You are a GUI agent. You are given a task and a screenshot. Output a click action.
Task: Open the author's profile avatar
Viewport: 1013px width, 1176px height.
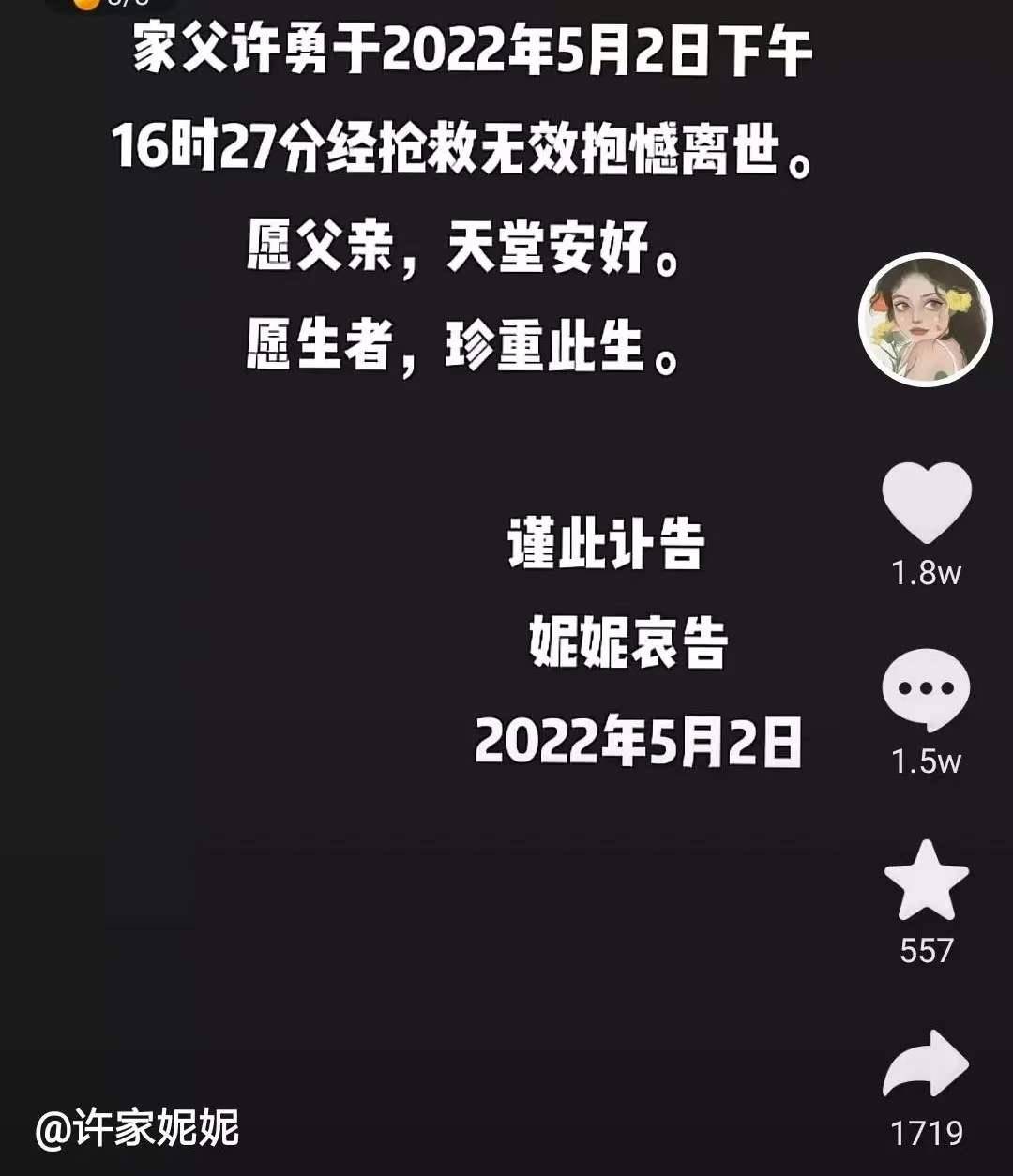[925, 320]
